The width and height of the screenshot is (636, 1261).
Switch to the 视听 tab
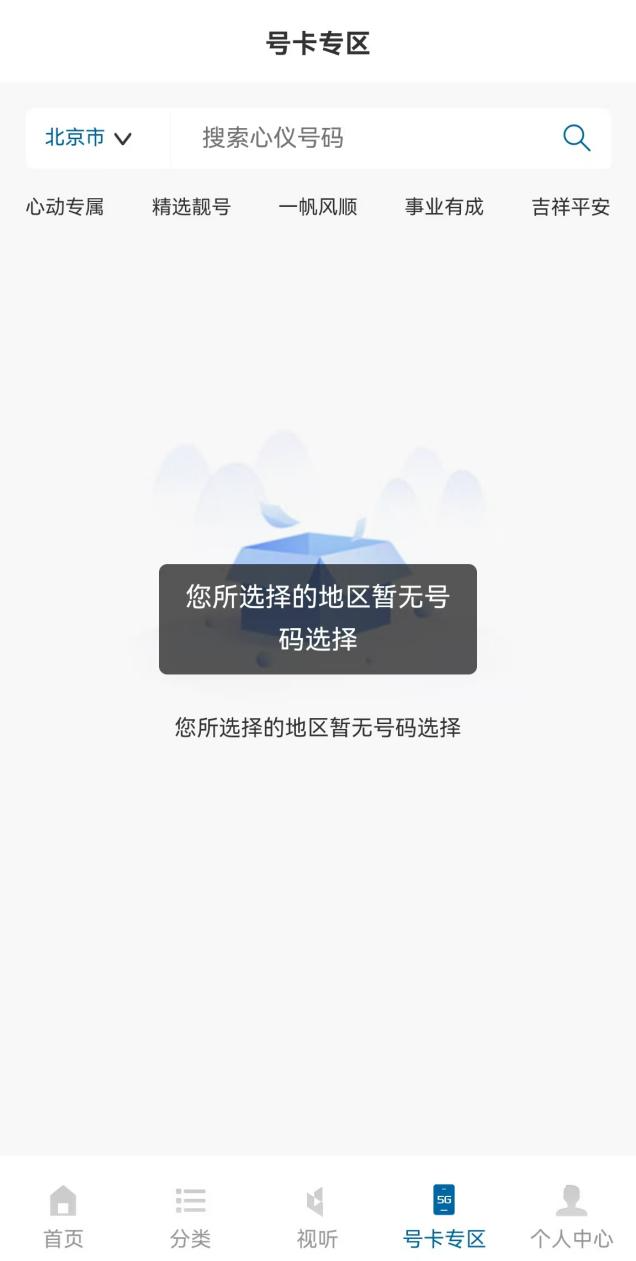coord(317,1215)
